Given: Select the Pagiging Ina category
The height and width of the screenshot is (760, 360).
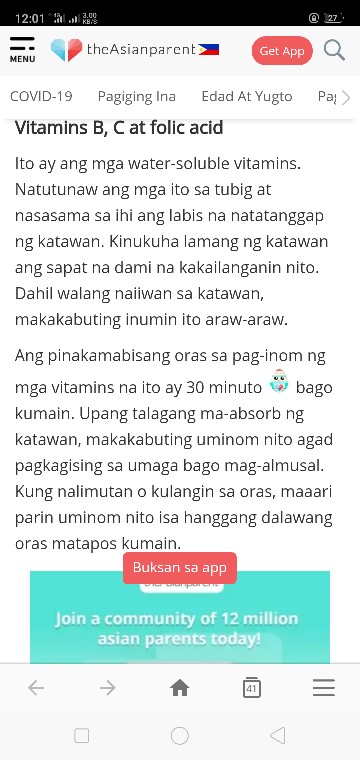Looking at the screenshot, I should coord(137,96).
